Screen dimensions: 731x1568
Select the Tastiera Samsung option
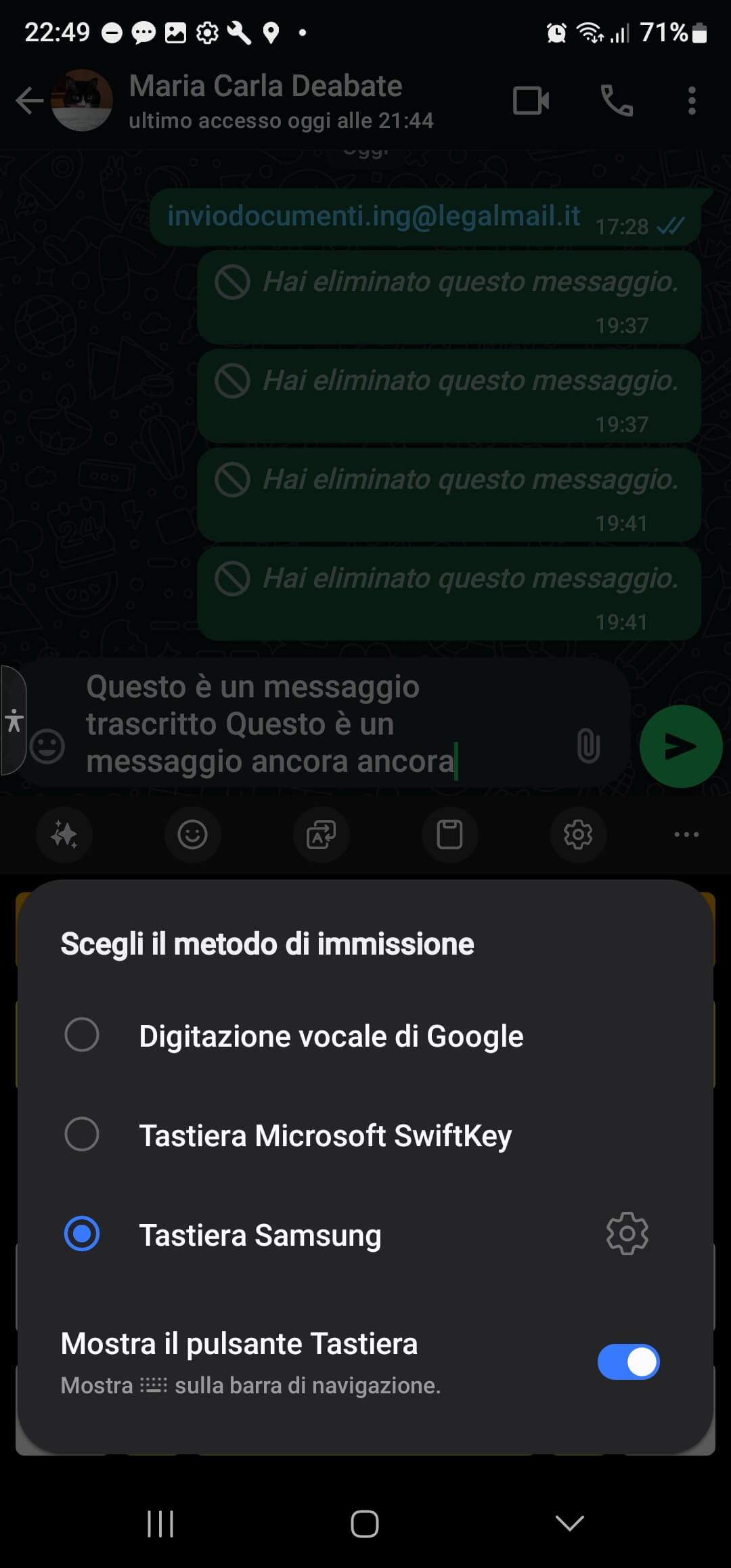[x=260, y=1235]
